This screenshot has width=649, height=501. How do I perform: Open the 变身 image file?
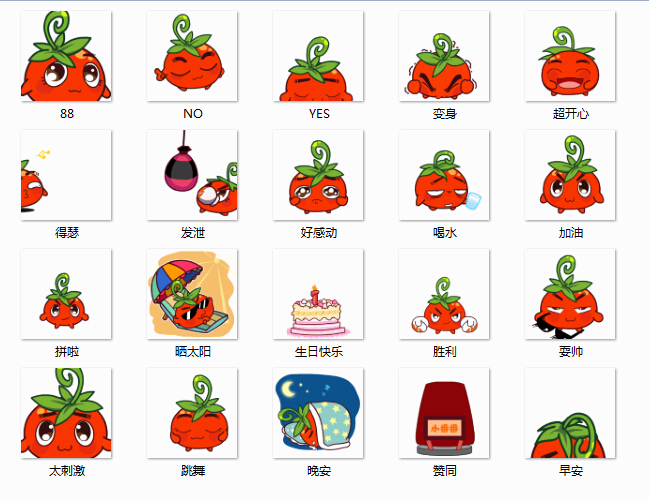pos(444,57)
